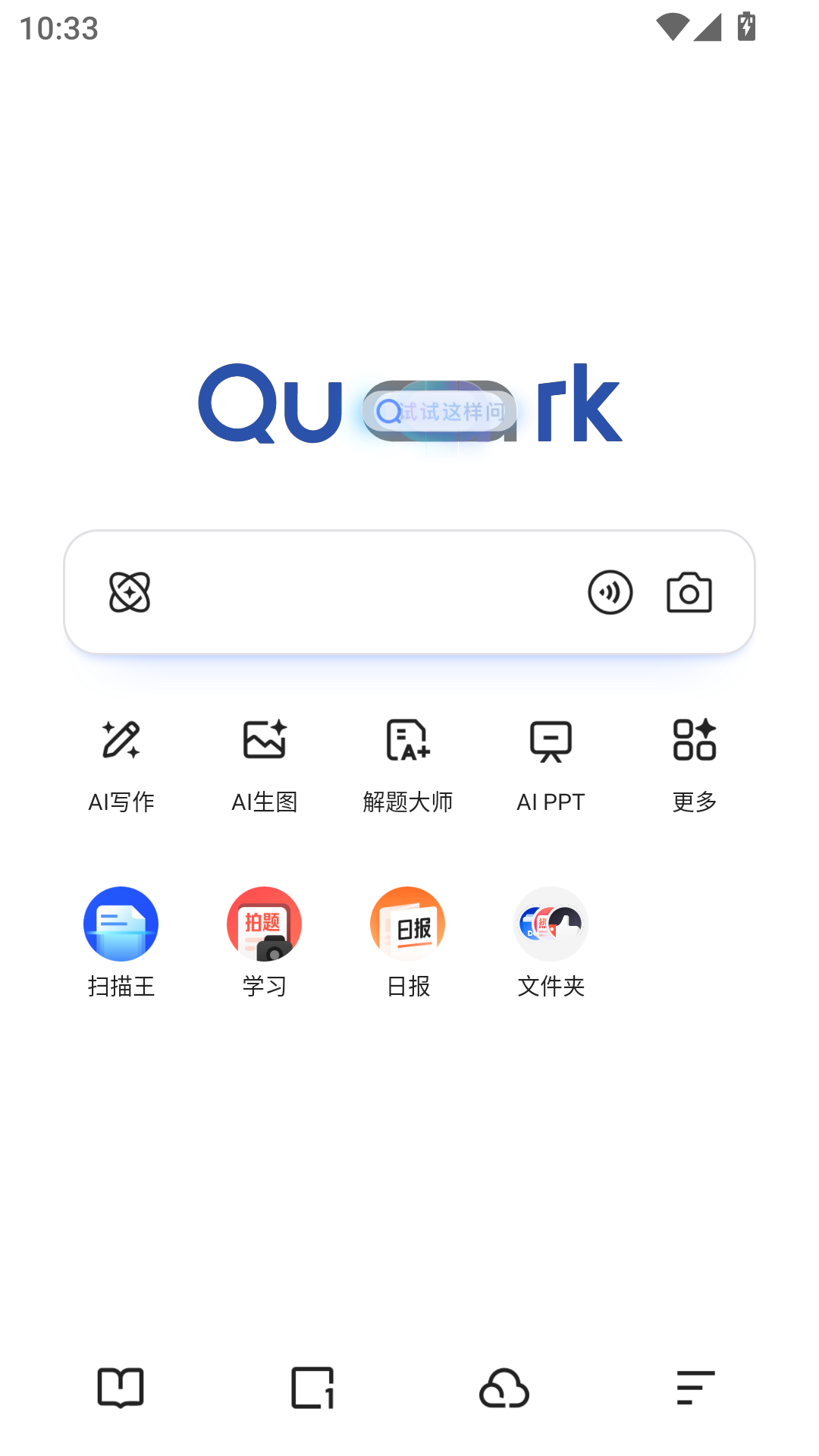Open the cloud drive section
819x1456 pixels.
(504, 1388)
